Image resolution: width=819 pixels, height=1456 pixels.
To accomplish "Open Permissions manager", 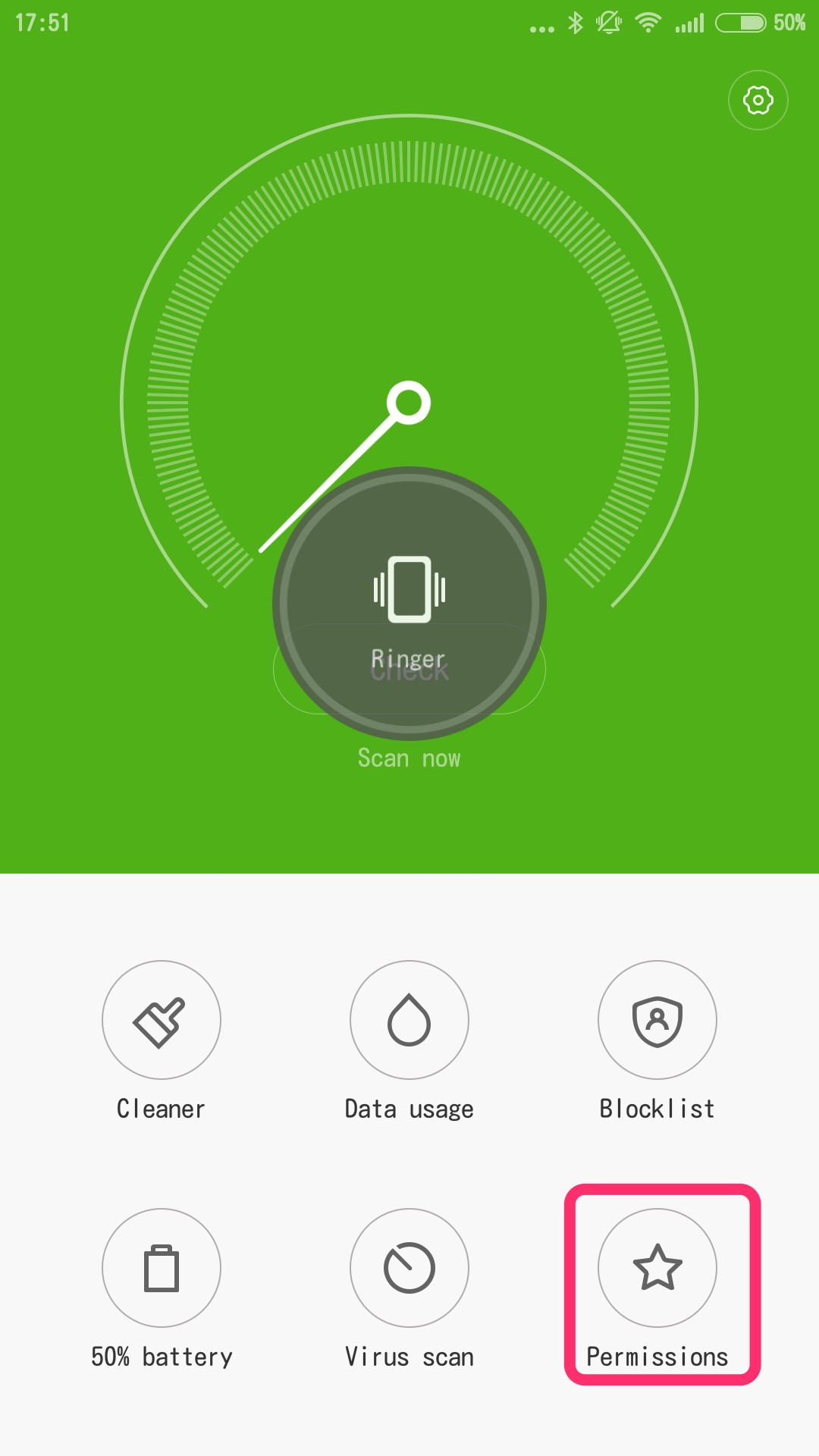I will point(657,1268).
